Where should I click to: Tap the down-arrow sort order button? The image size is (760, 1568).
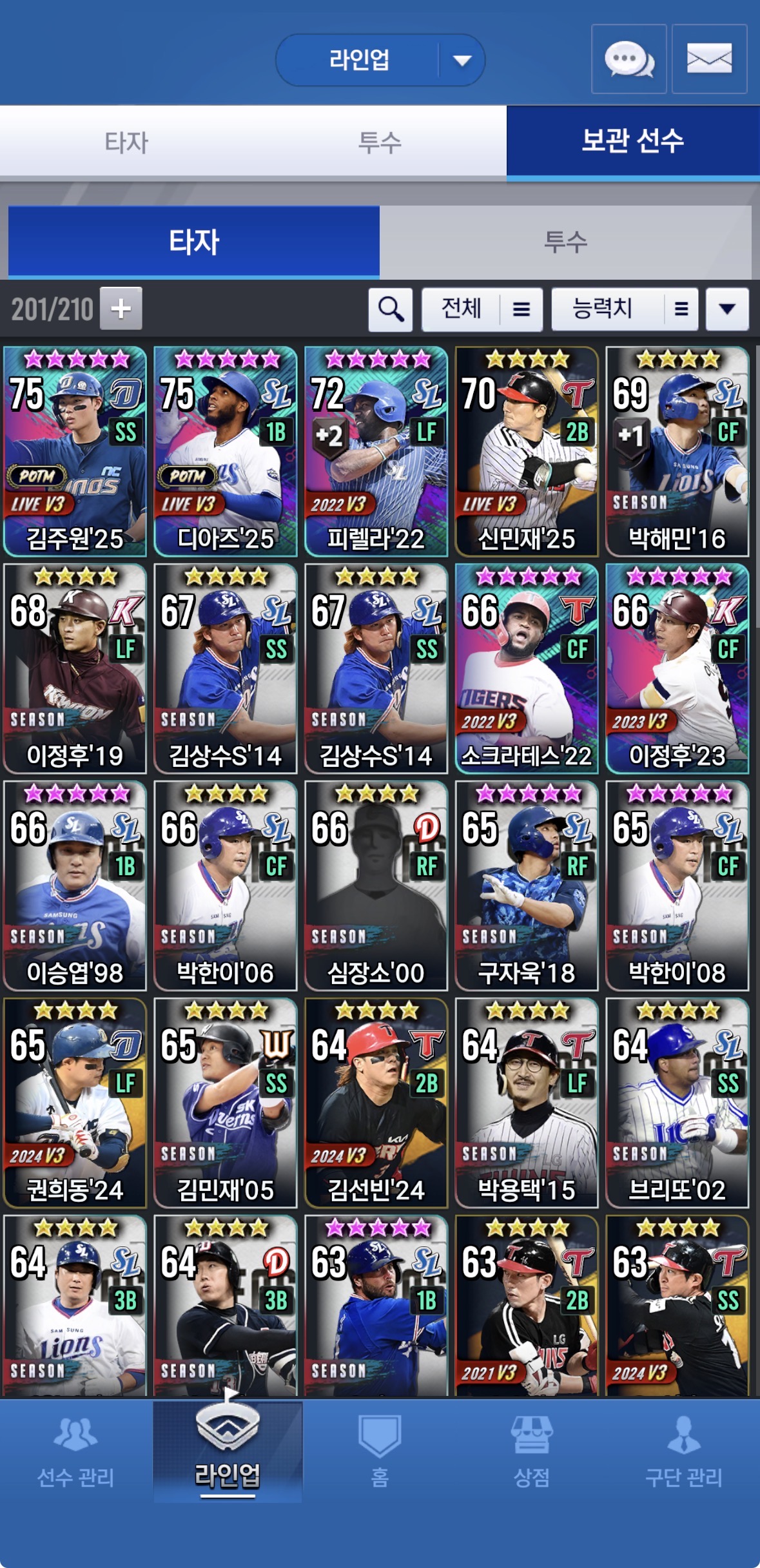(x=727, y=309)
